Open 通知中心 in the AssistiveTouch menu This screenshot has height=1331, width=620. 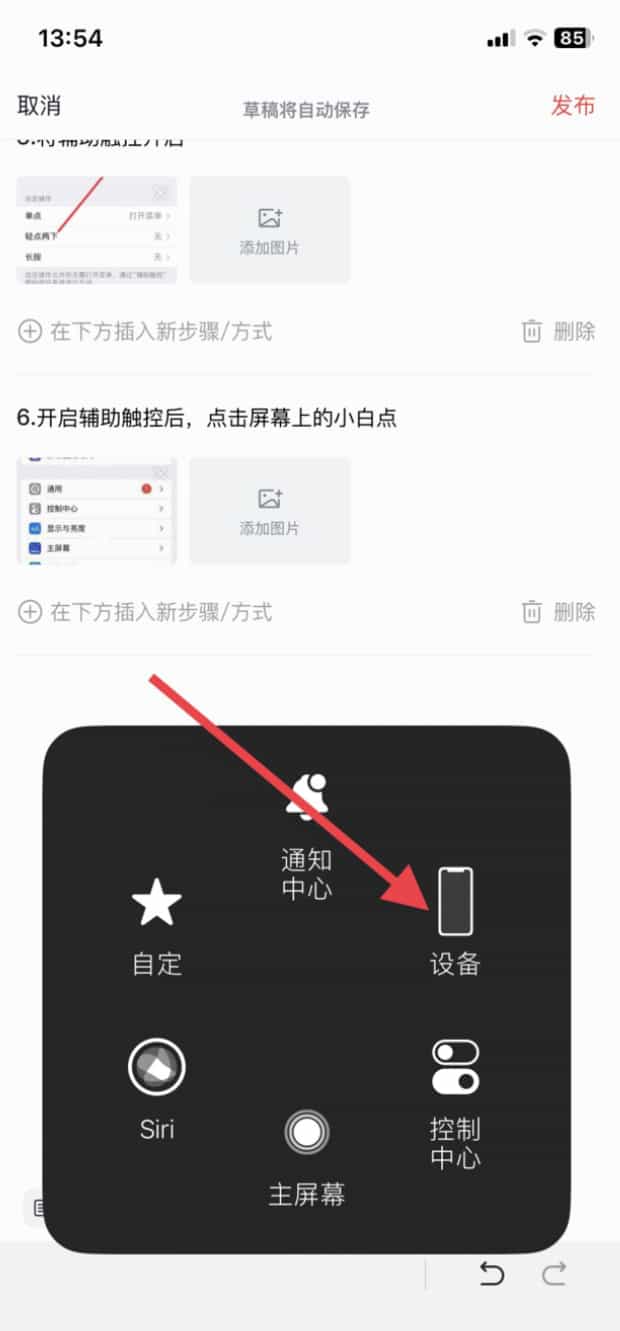[306, 836]
